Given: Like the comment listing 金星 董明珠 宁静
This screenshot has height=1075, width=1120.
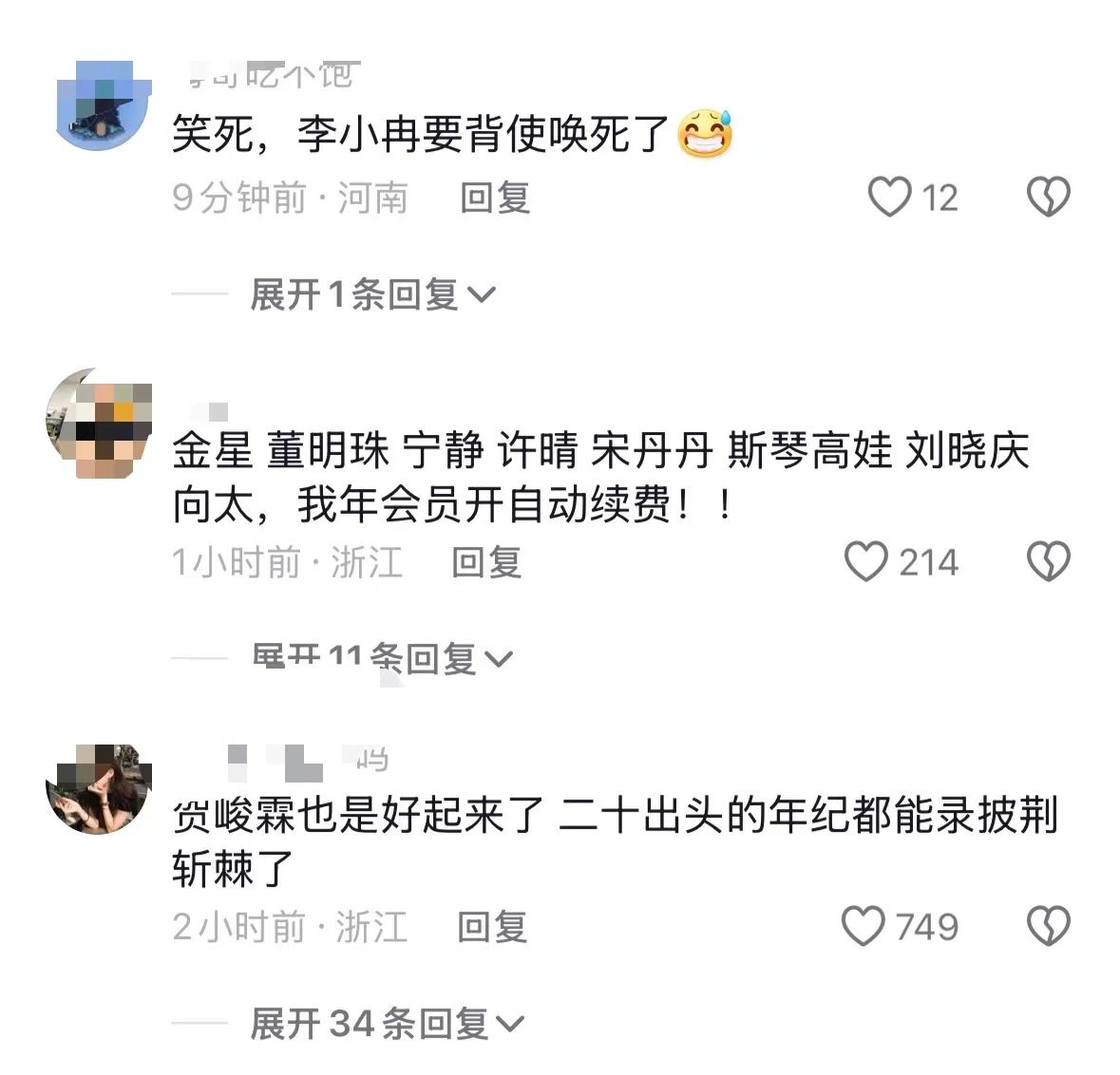Looking at the screenshot, I should [865, 561].
